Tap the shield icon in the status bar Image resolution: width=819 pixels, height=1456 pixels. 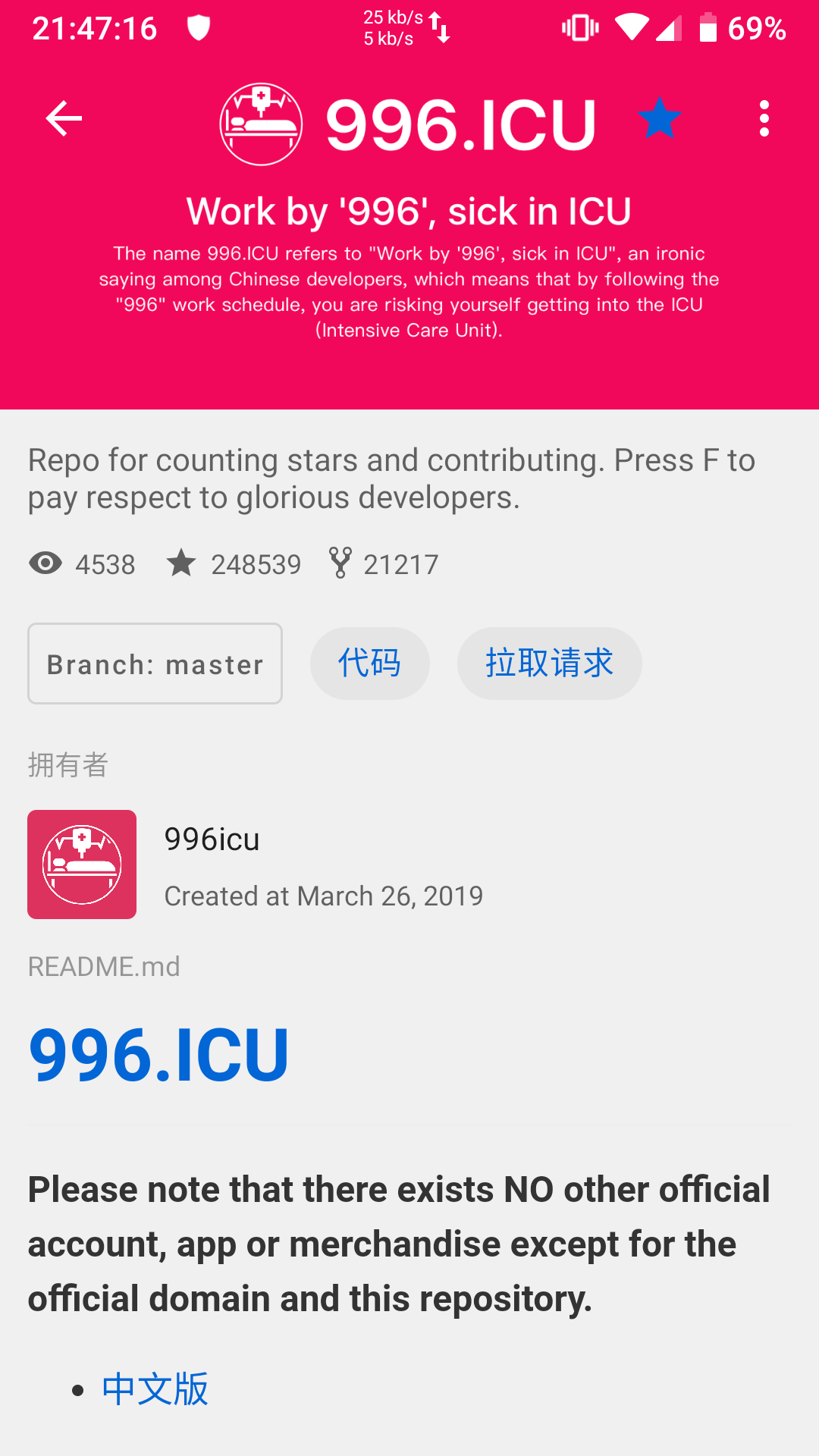(199, 28)
